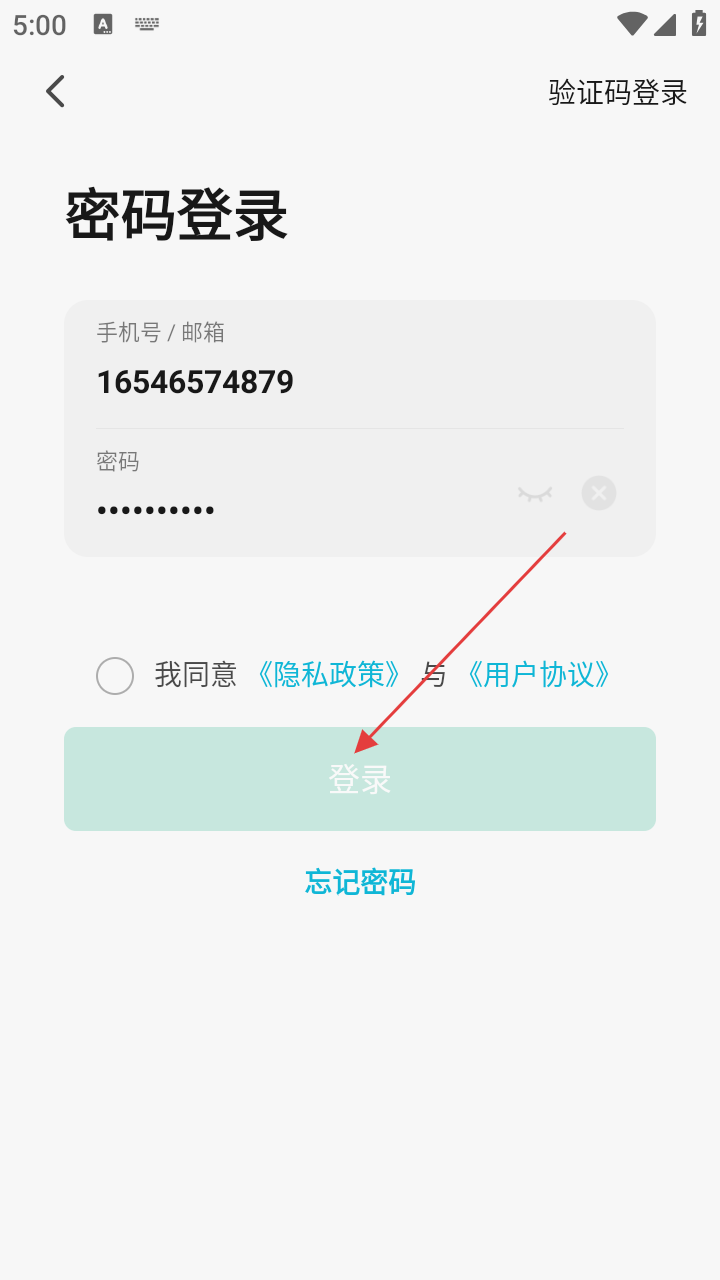Check the 我同意 agreement circle
The width and height of the screenshot is (720, 1280).
[x=115, y=676]
